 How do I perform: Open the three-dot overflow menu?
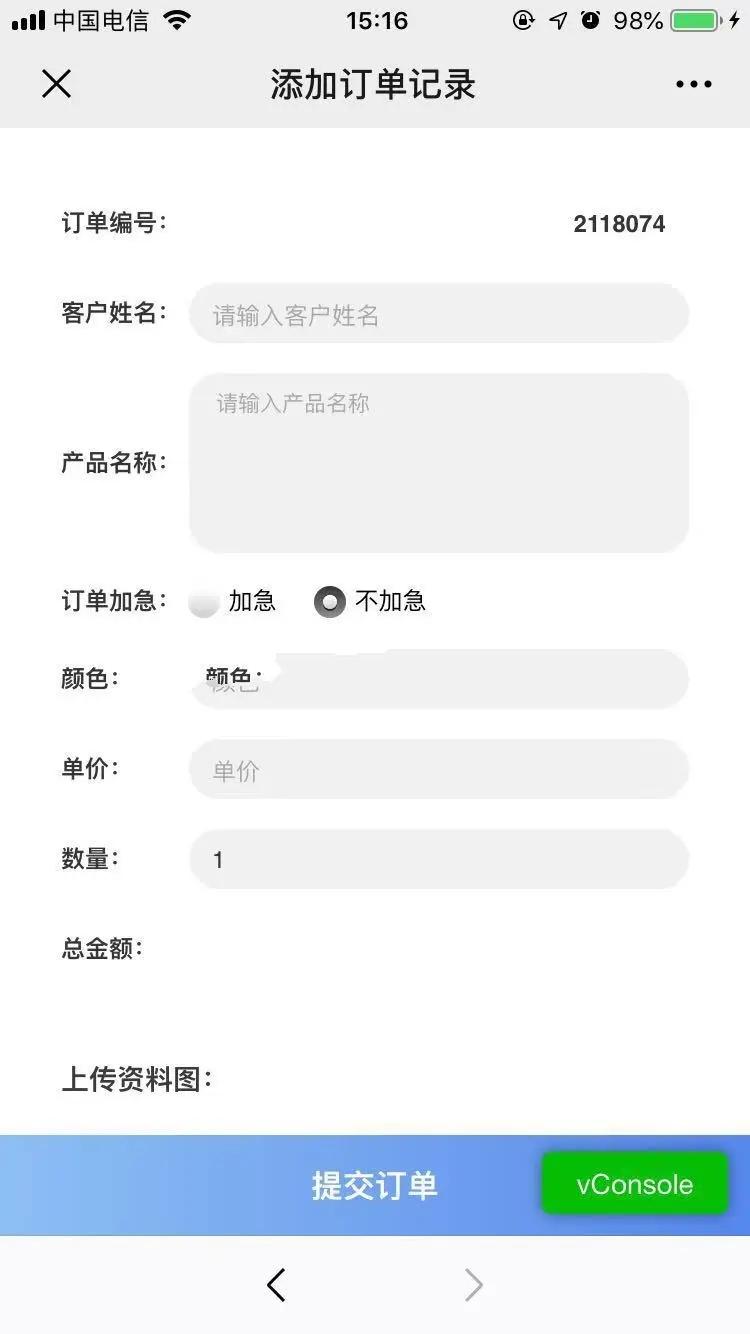693,84
